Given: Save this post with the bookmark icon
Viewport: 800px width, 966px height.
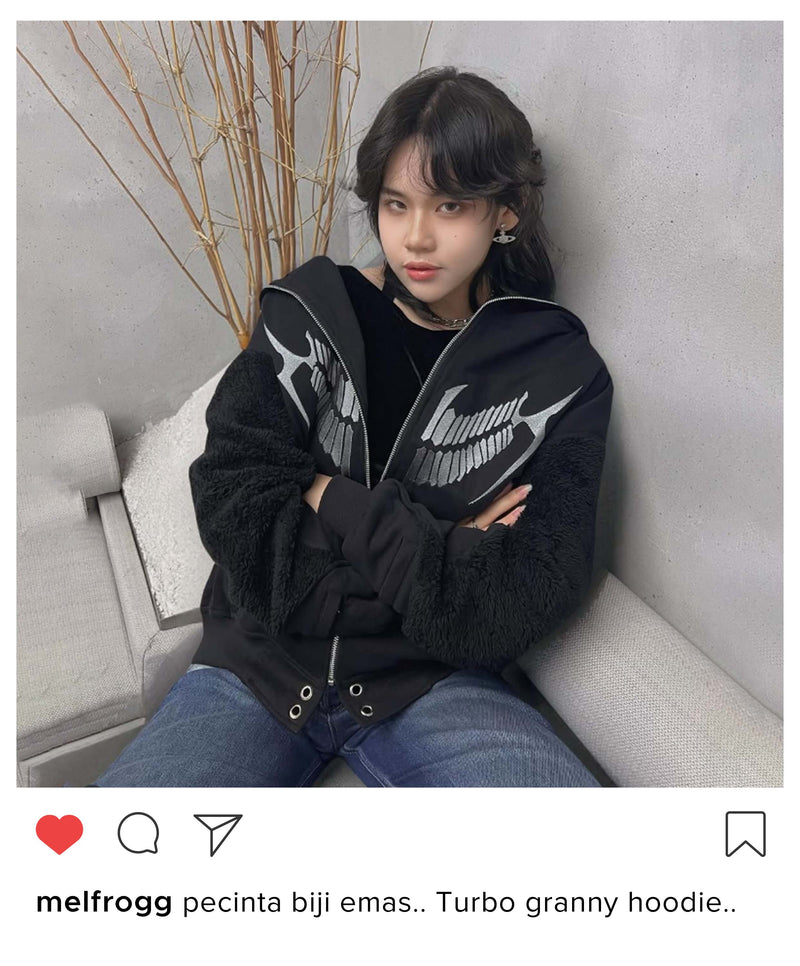Looking at the screenshot, I should (x=745, y=834).
